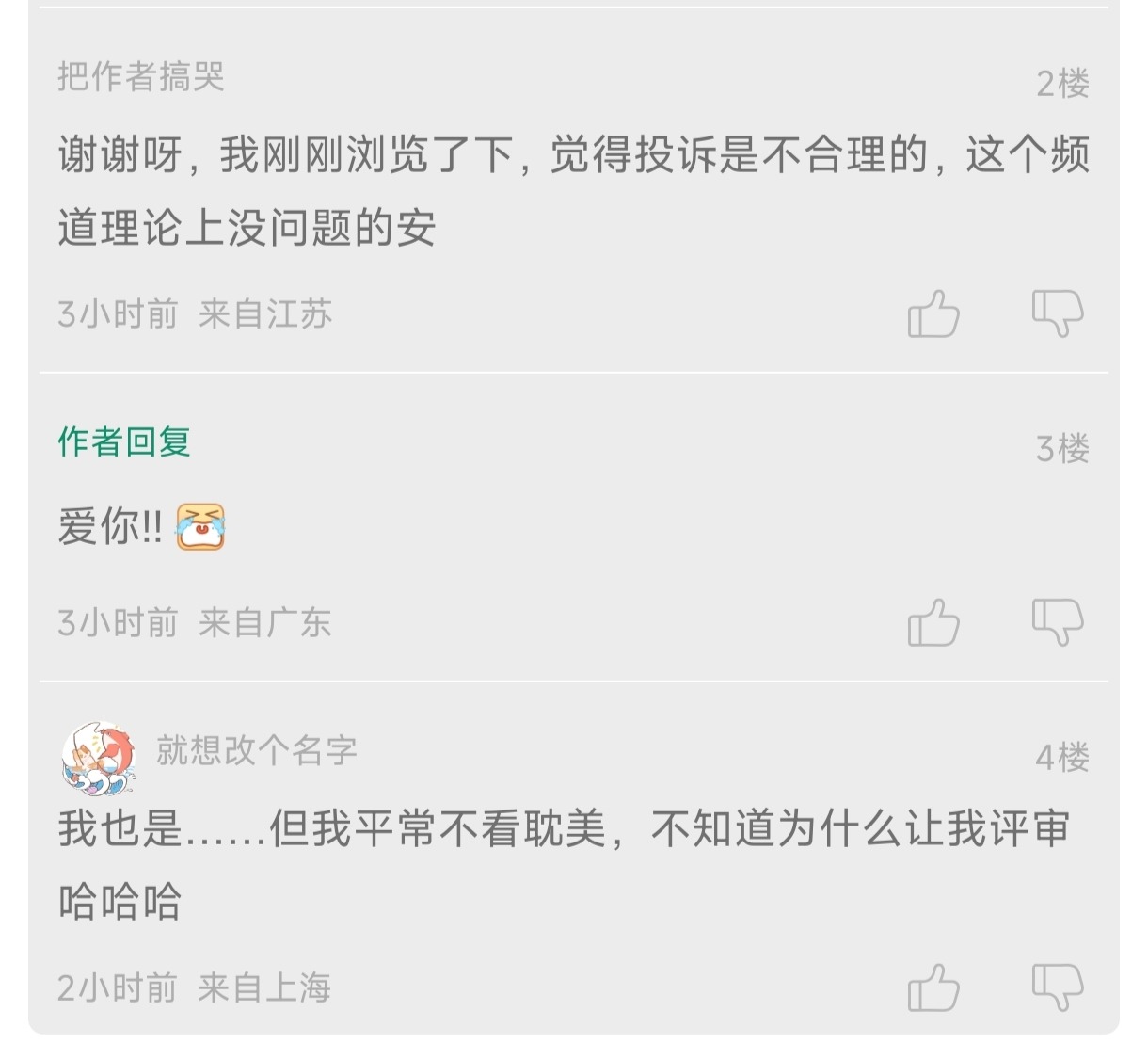Open the username 把作者搞哭
Image resolution: width=1148 pixels, height=1059 pixels.
pos(141,76)
